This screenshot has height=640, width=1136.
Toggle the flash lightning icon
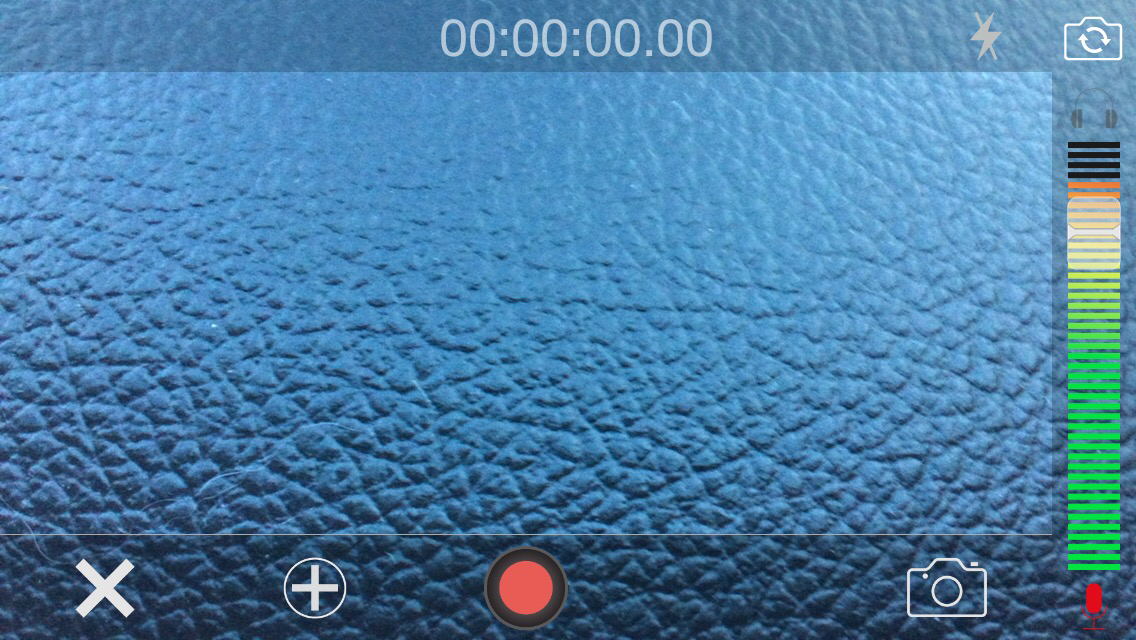pos(986,38)
